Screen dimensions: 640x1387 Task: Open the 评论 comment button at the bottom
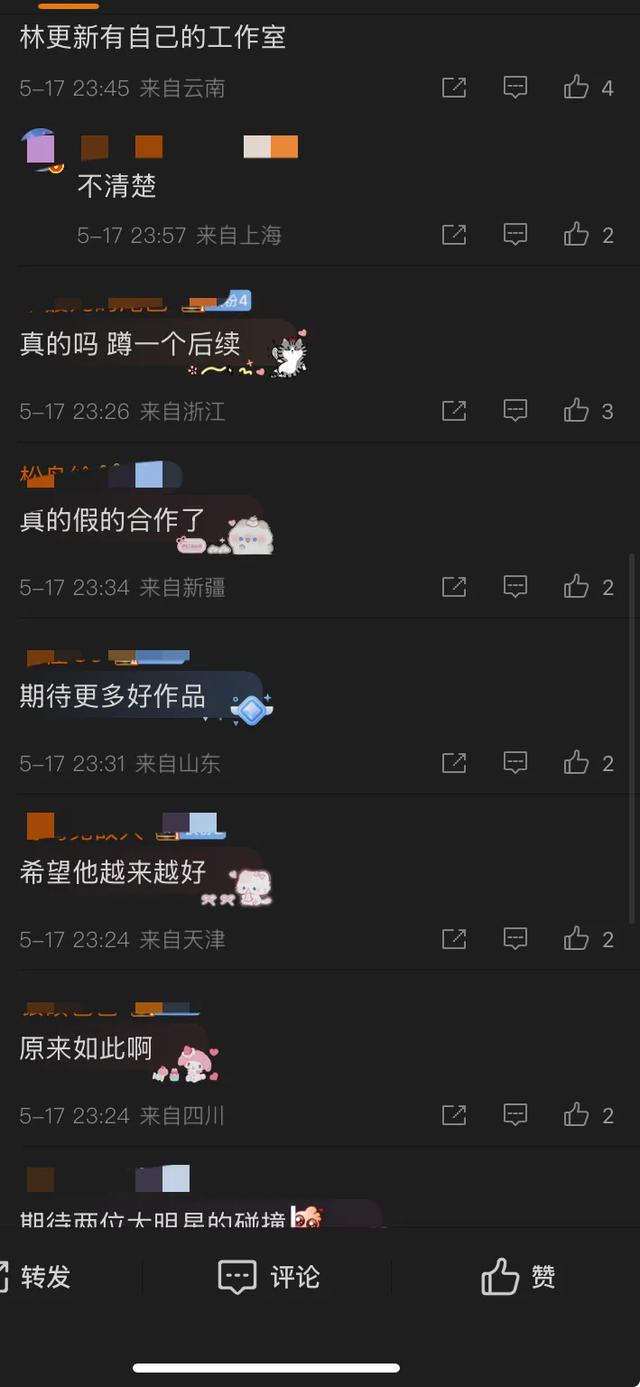pos(268,1277)
